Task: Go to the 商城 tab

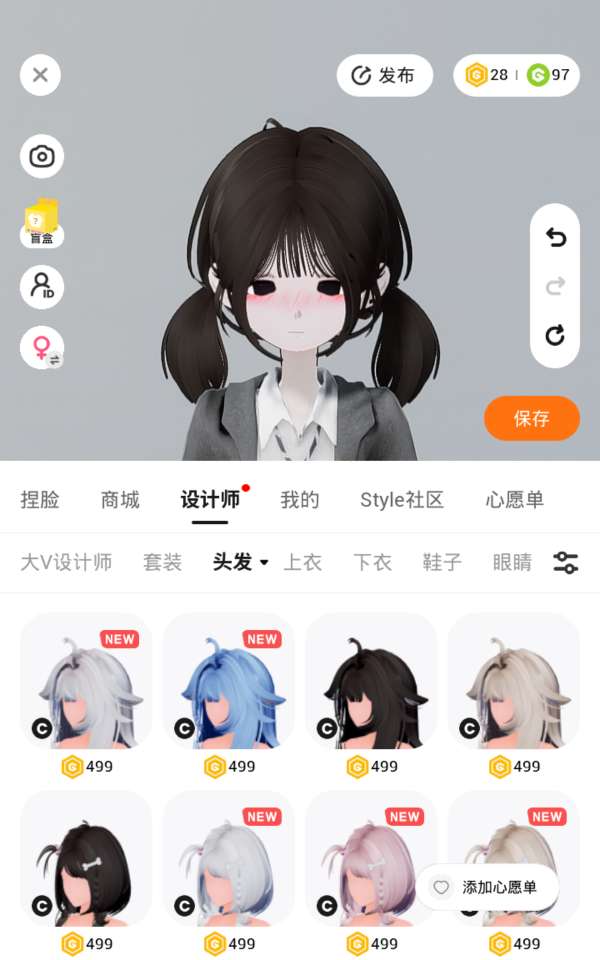Action: (120, 500)
